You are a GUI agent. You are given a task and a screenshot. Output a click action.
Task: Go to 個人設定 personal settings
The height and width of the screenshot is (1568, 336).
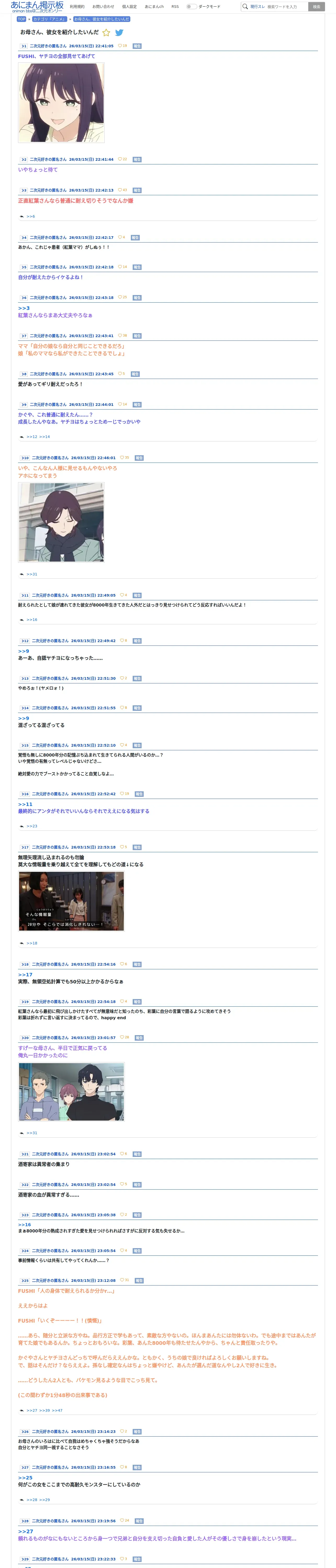tap(129, 7)
